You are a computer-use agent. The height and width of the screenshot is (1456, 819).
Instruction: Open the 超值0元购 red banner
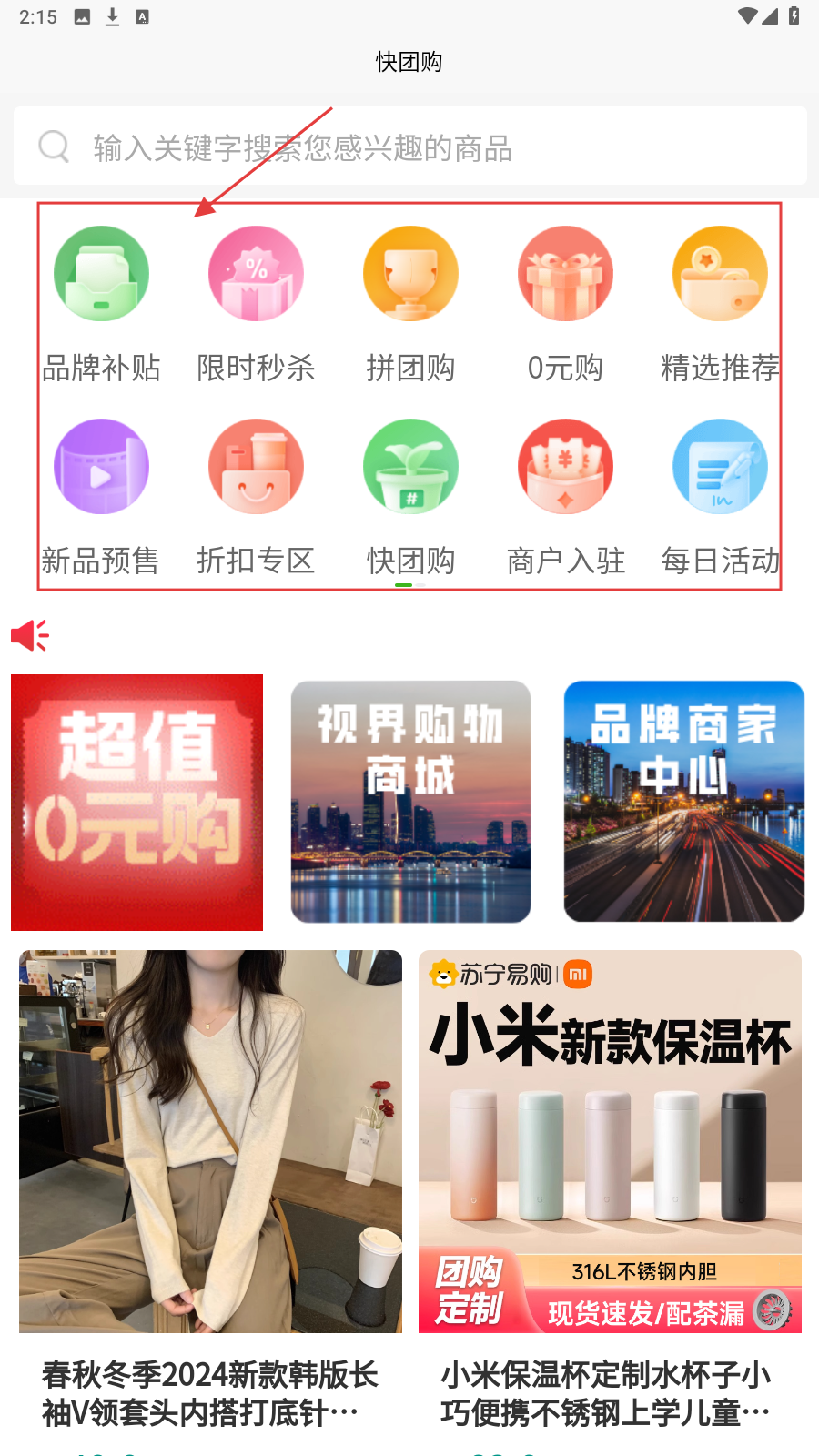[x=136, y=802]
